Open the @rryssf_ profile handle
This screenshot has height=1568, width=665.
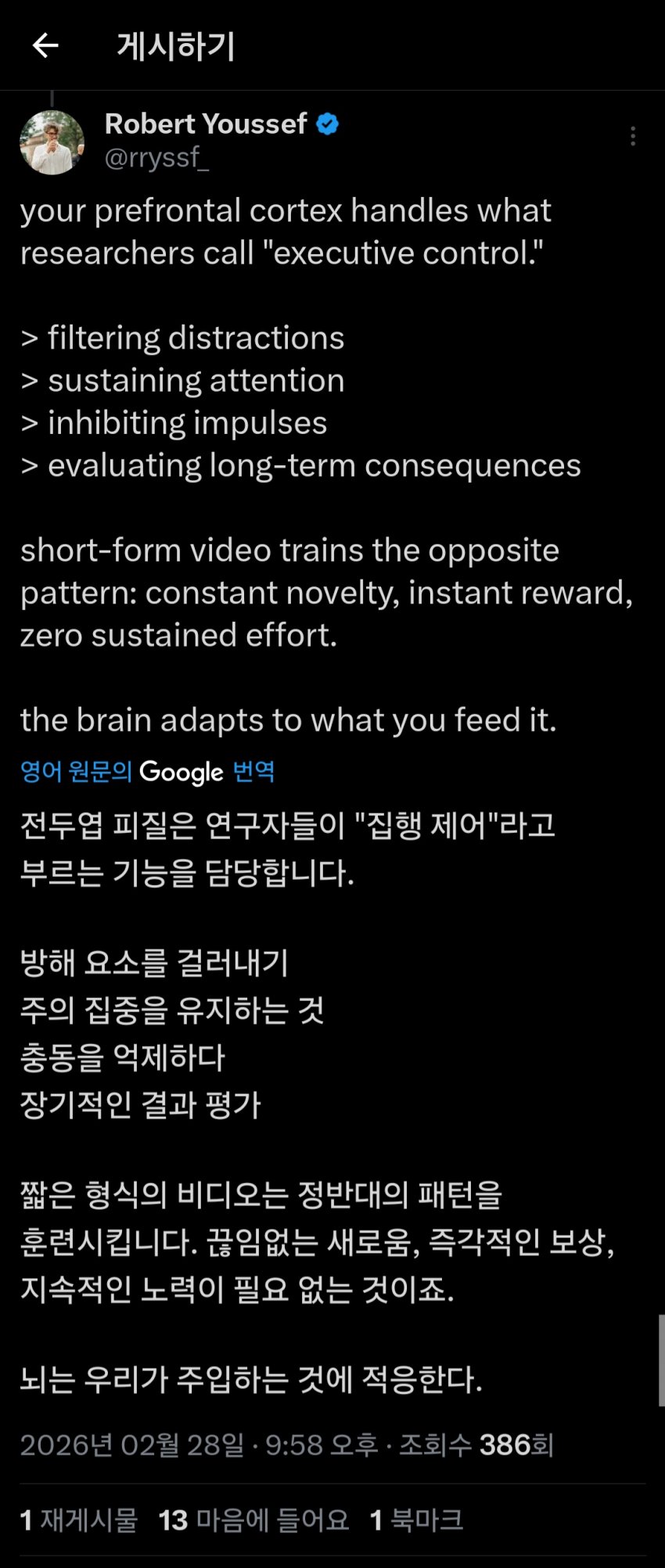[156, 158]
